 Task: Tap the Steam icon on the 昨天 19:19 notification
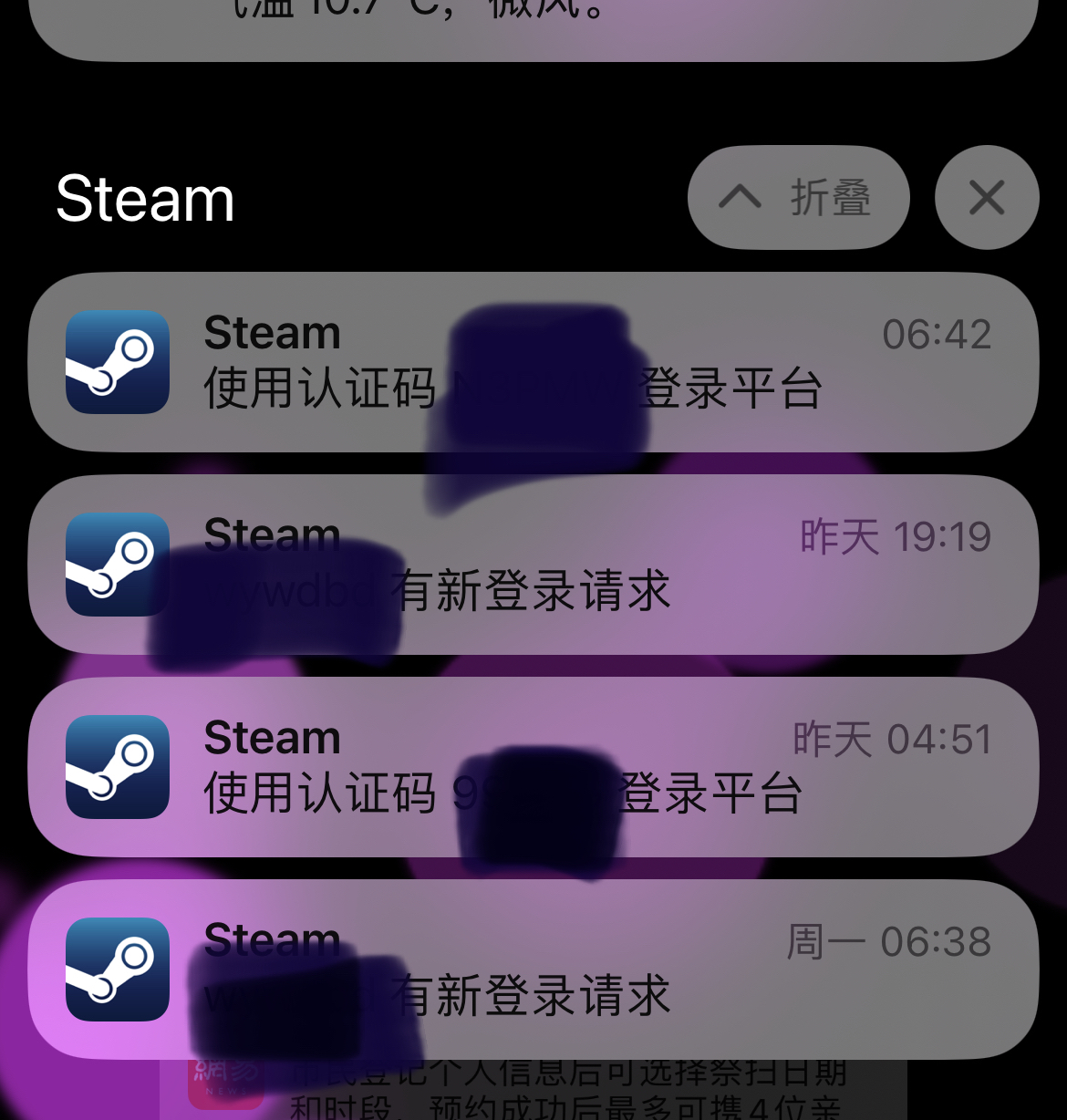(x=117, y=565)
